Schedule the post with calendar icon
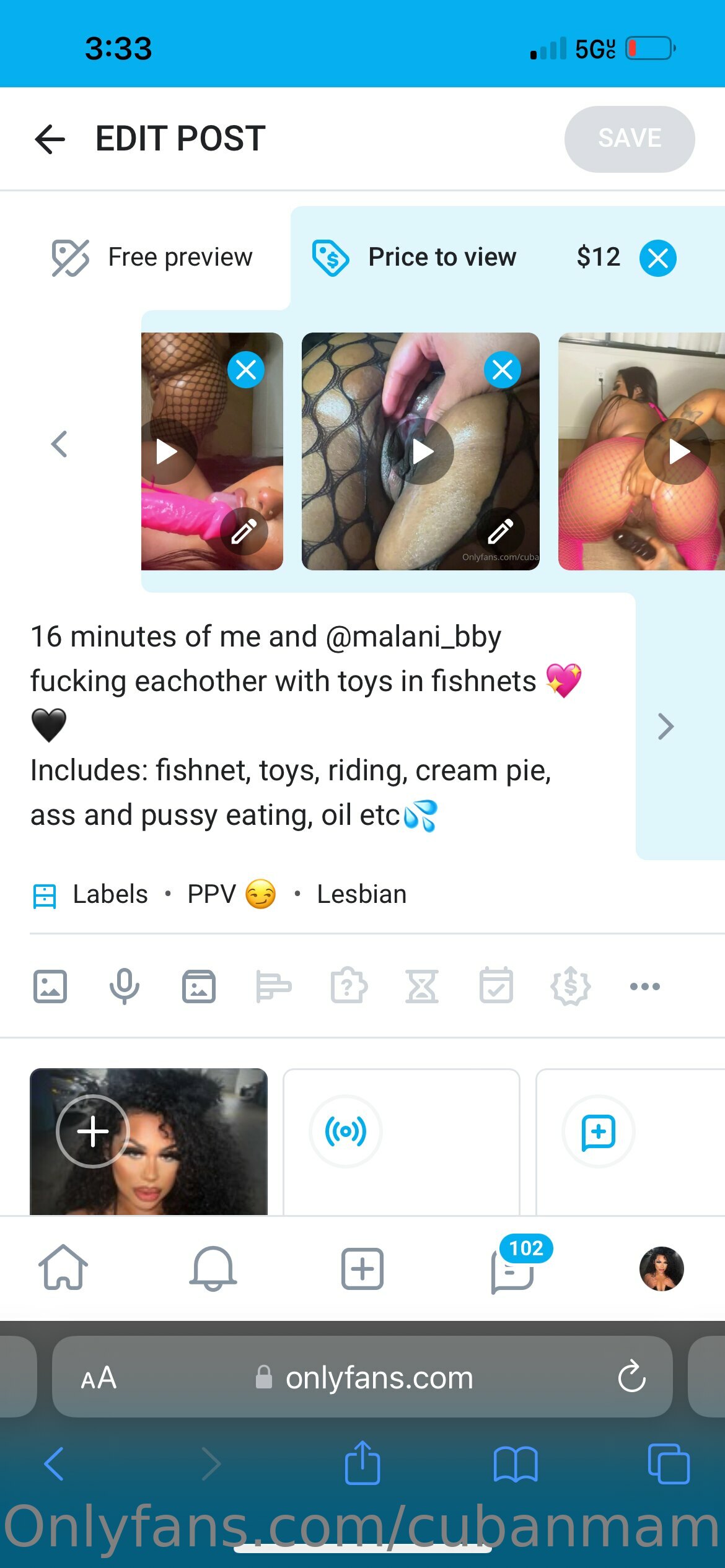The height and width of the screenshot is (1568, 725). pos(496,986)
